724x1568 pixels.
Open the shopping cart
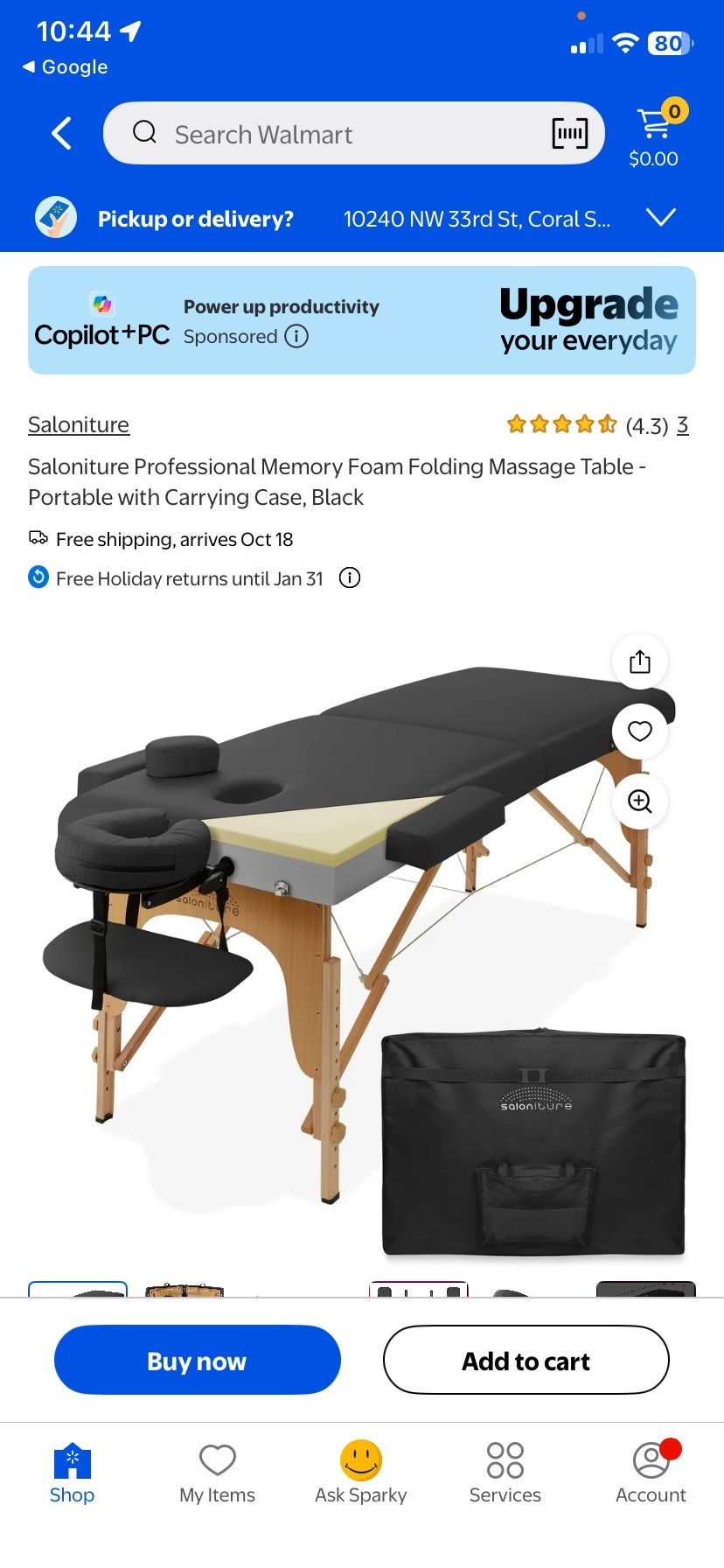tap(654, 136)
